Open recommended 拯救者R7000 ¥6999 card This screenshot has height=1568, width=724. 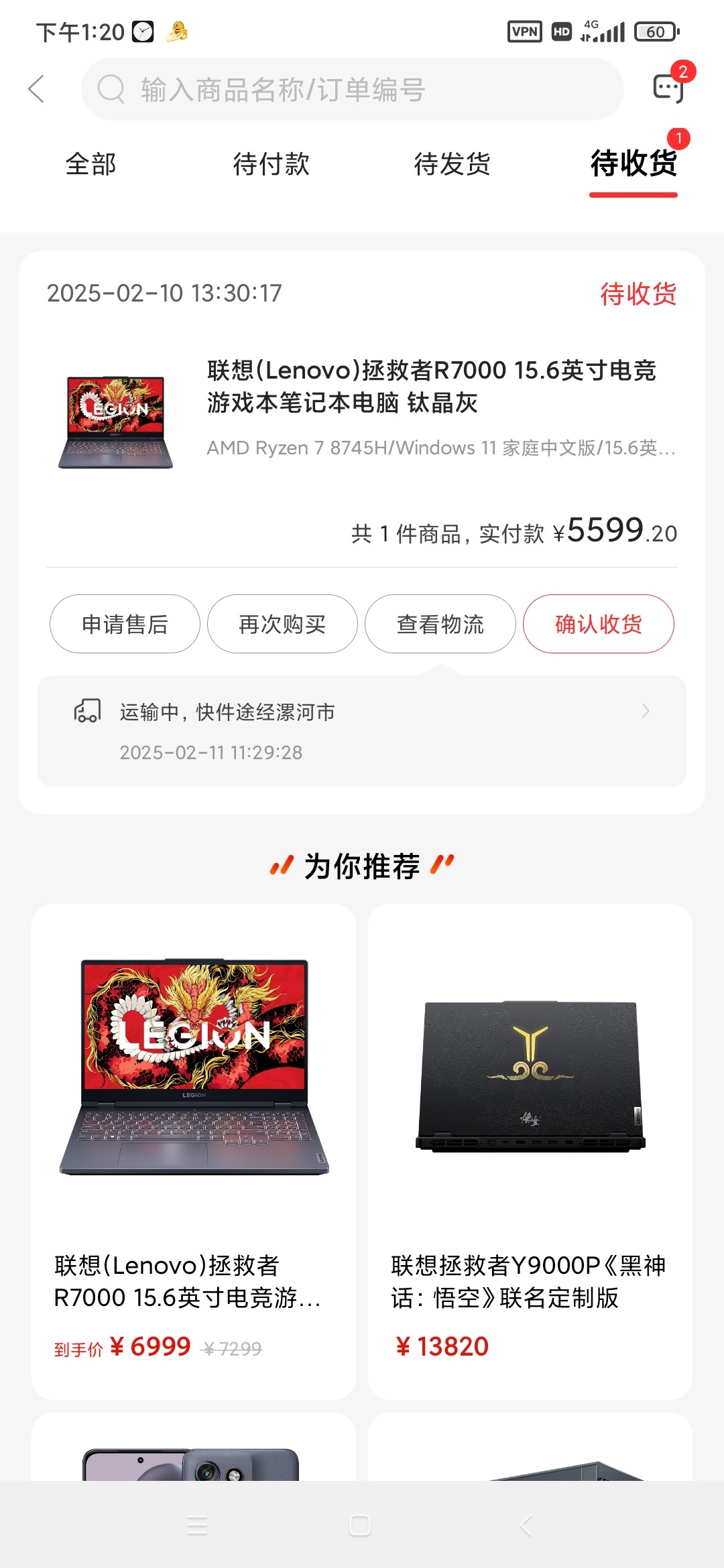(x=194, y=1151)
